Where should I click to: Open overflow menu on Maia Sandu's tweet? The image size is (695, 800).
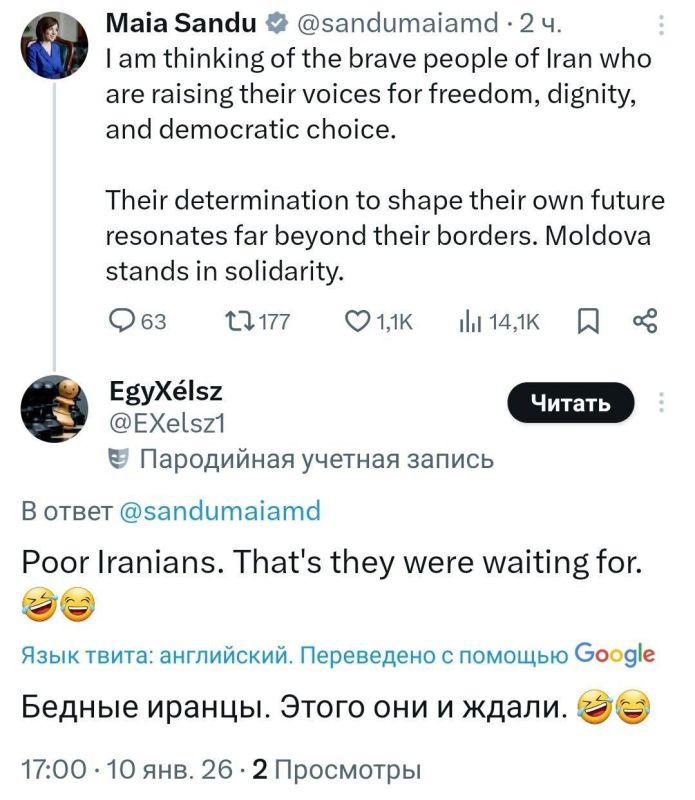[x=661, y=25]
